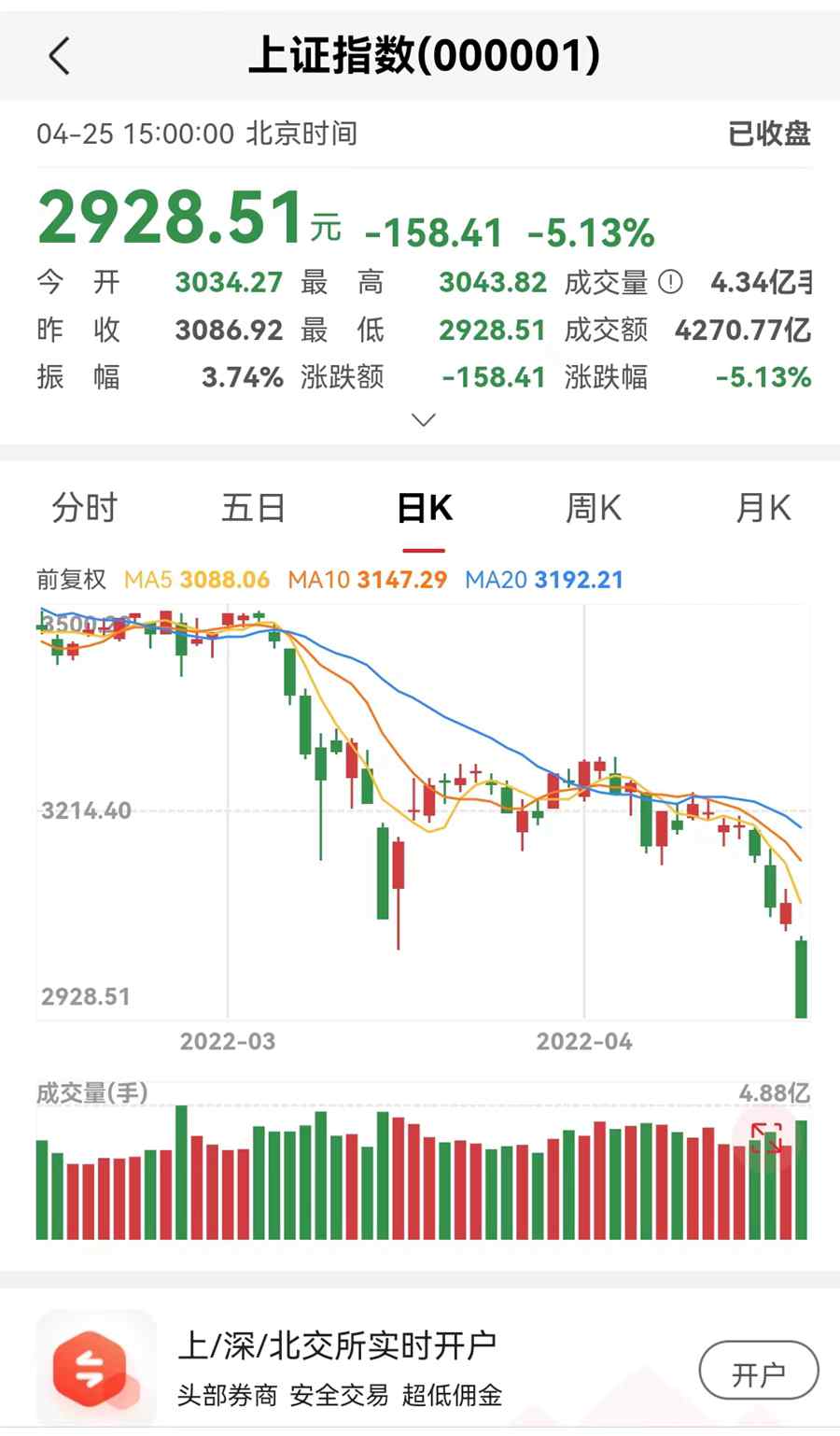Open the 成交量 info tooltip icon

pos(671,282)
